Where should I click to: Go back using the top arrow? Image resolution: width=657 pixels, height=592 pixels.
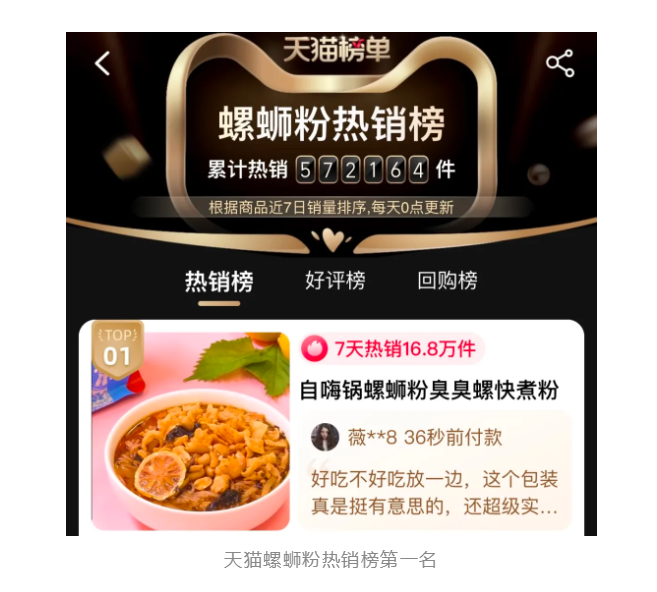102,64
